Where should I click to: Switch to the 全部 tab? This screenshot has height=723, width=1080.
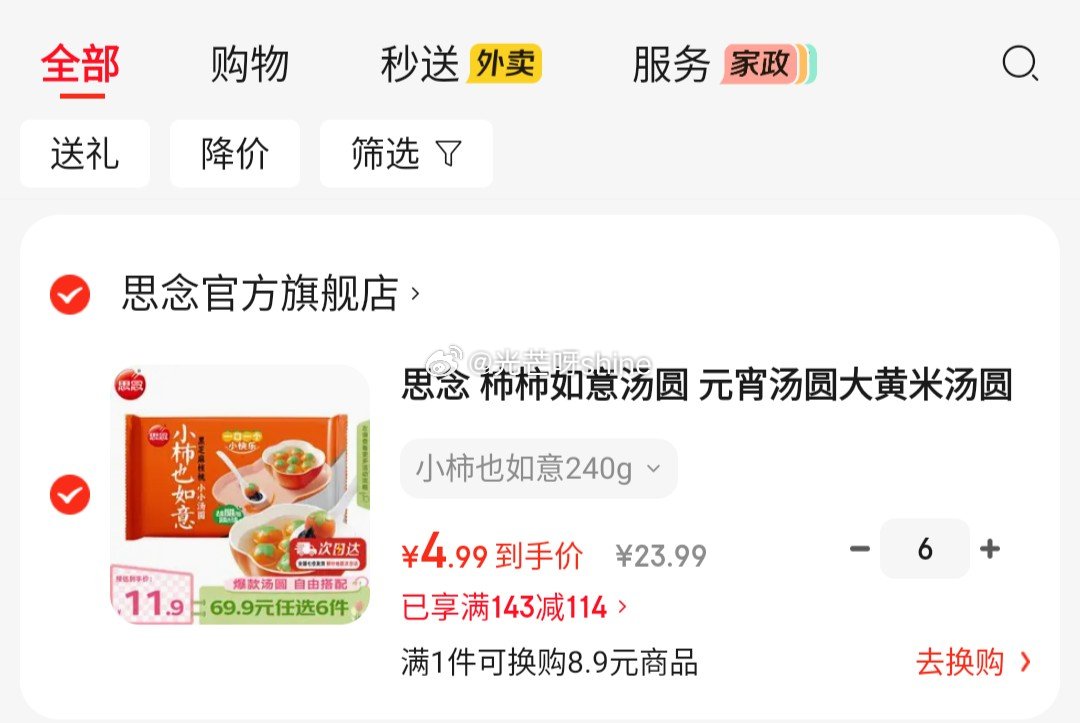tap(80, 65)
